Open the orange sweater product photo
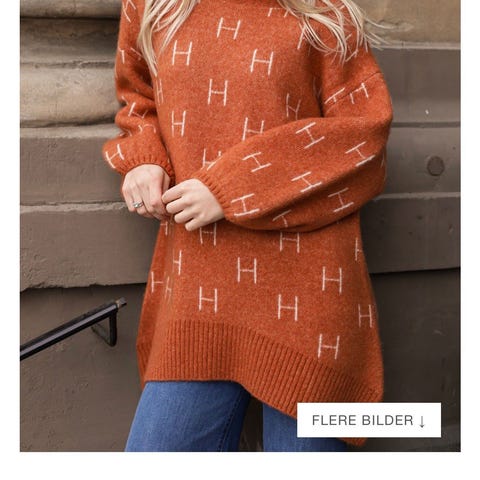 [x=240, y=226]
